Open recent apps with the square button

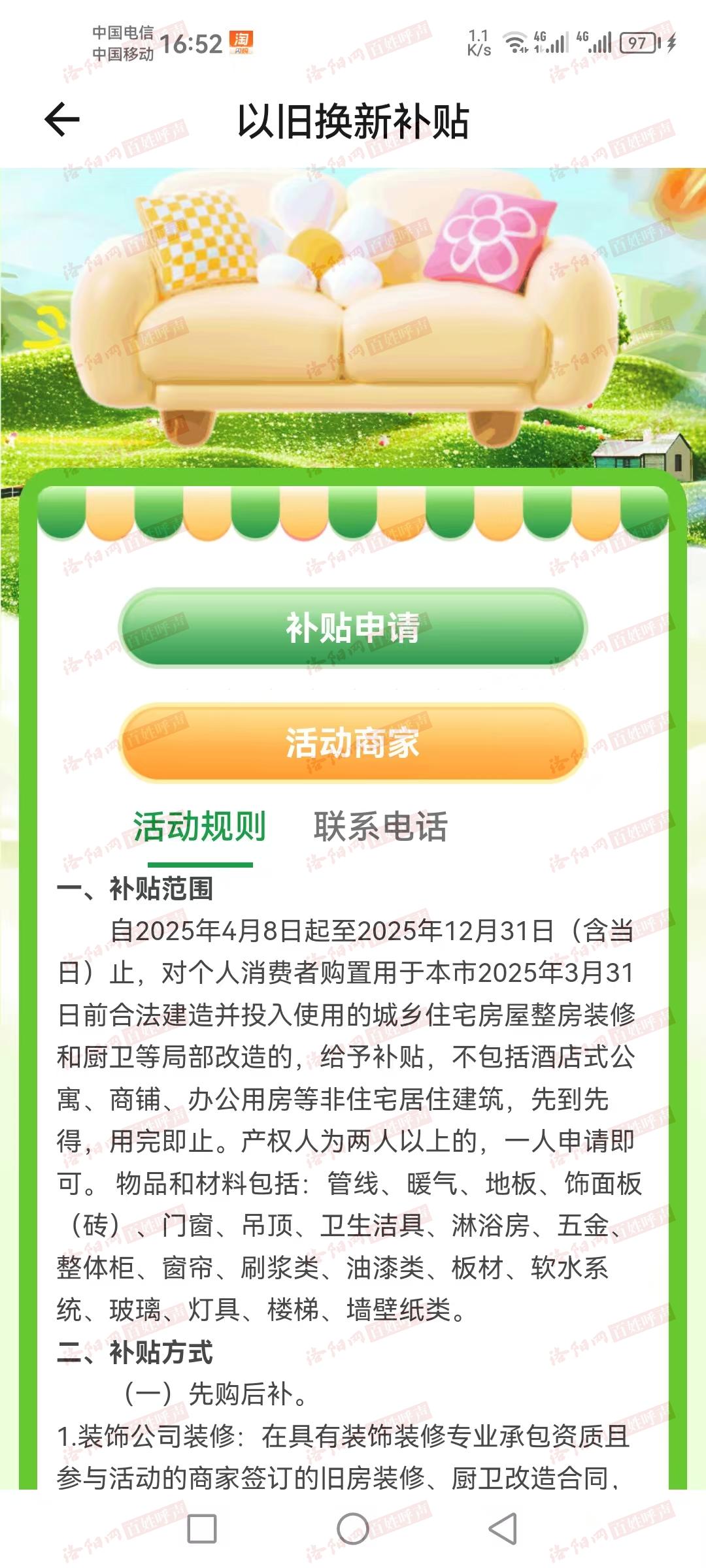[x=202, y=1529]
